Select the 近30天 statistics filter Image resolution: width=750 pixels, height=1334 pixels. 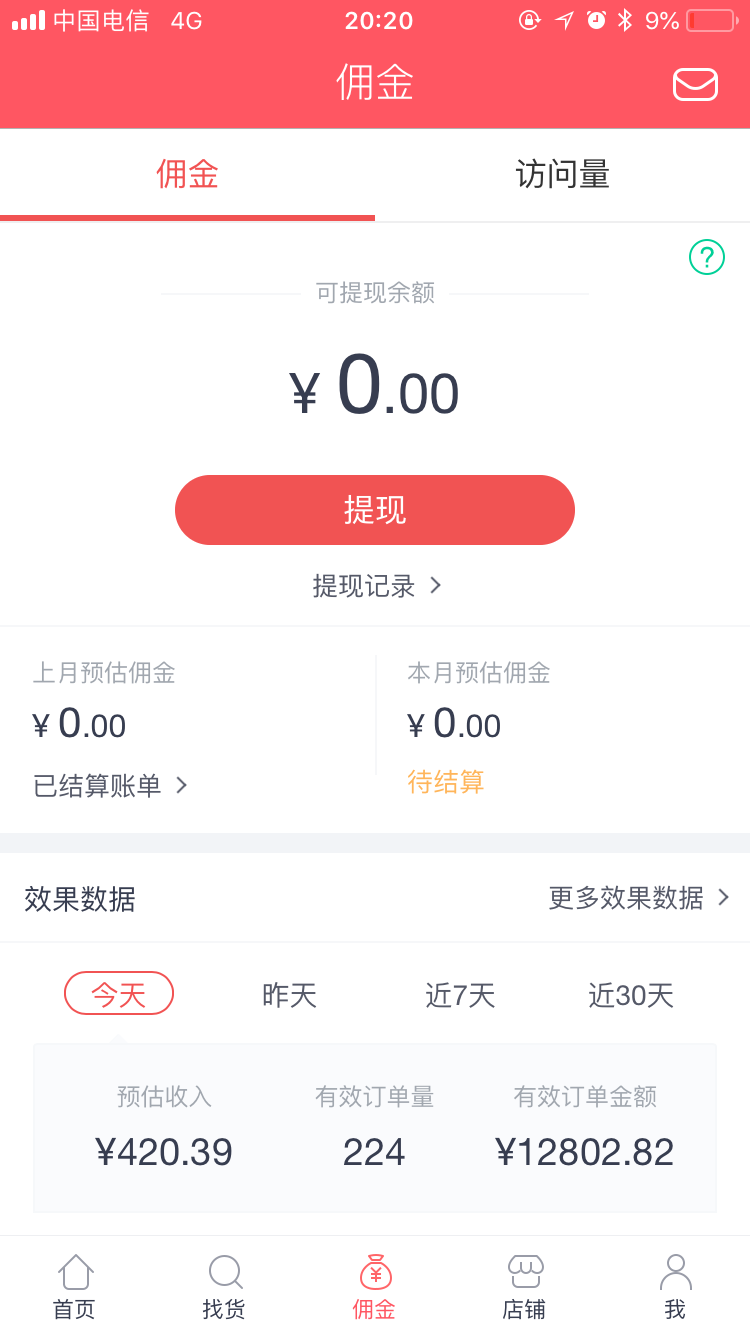[630, 993]
